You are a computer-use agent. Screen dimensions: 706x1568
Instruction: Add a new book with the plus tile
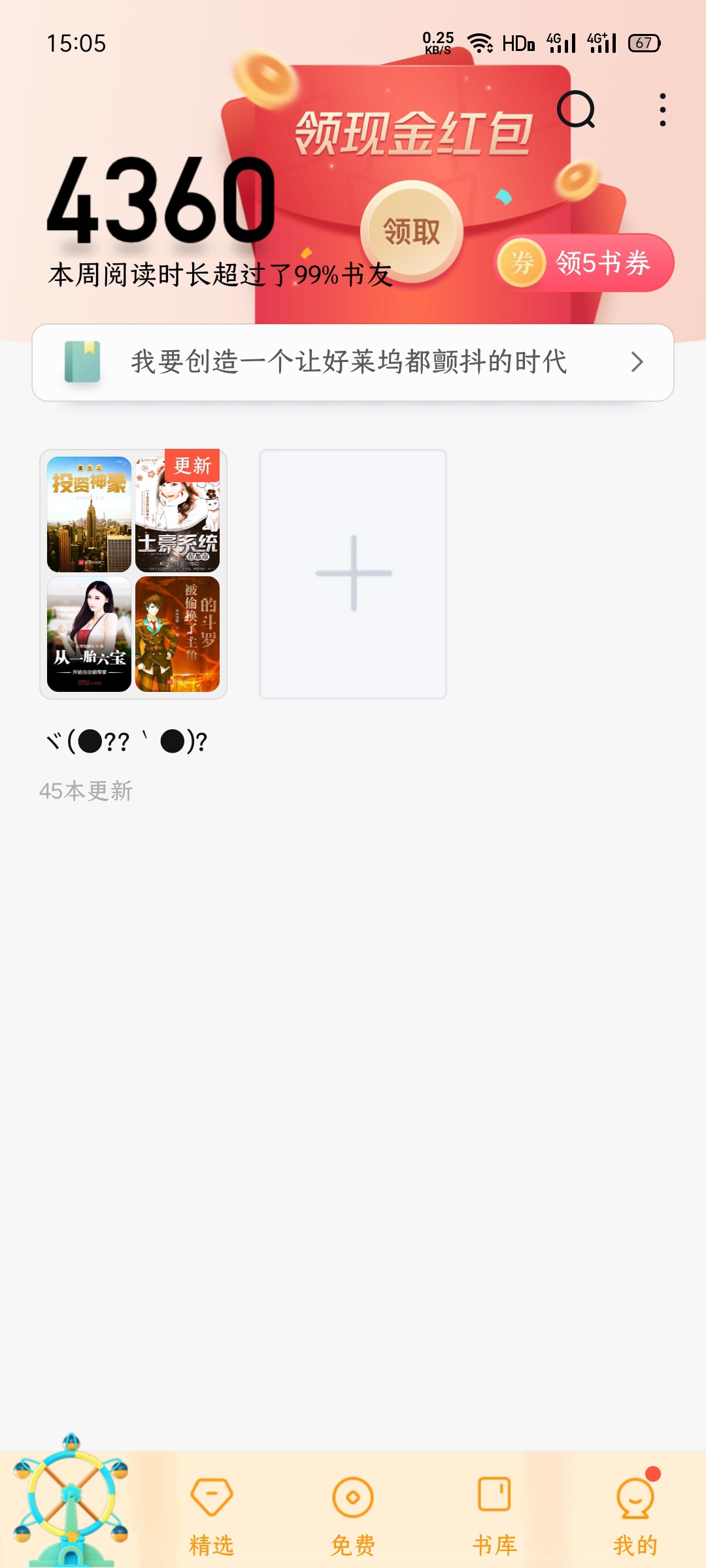[353, 574]
